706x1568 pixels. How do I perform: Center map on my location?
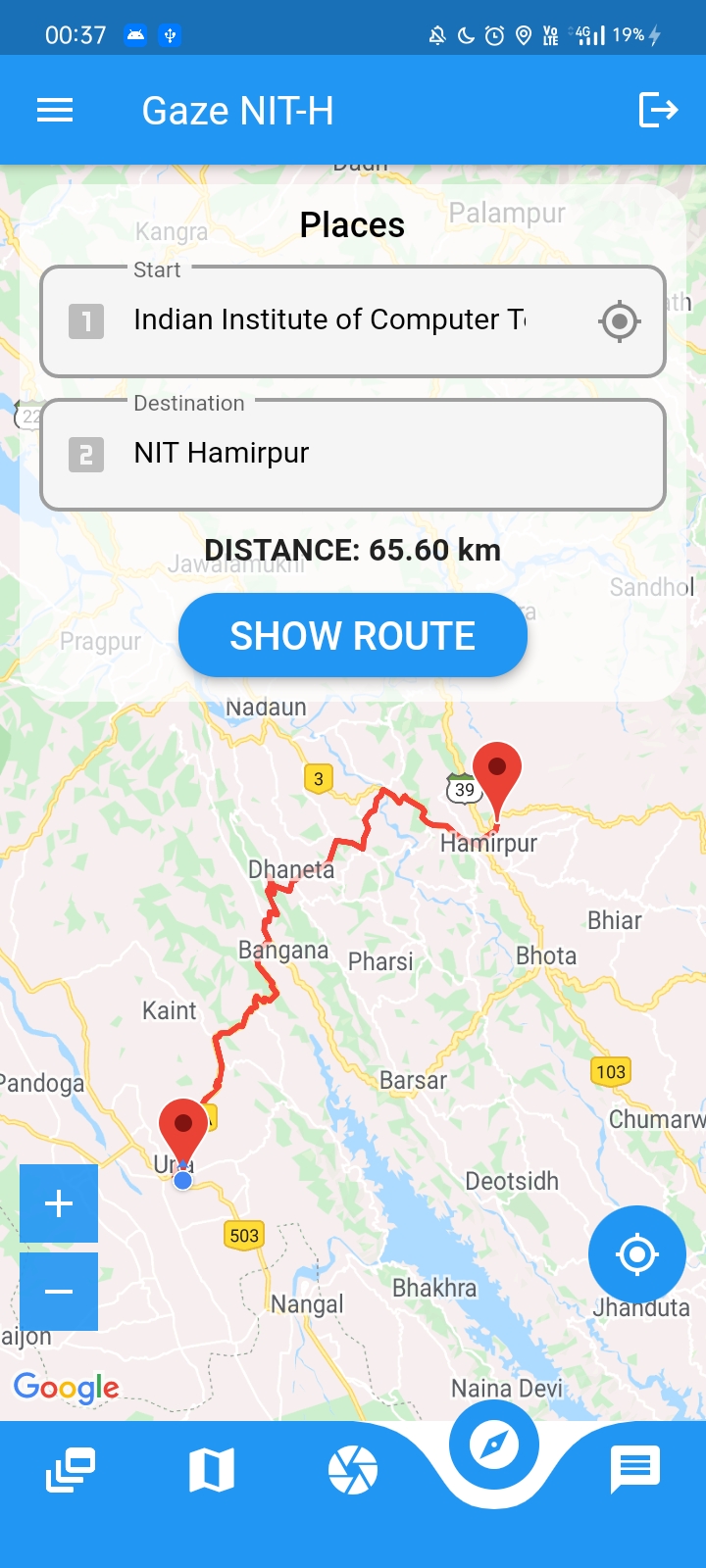(x=637, y=1254)
